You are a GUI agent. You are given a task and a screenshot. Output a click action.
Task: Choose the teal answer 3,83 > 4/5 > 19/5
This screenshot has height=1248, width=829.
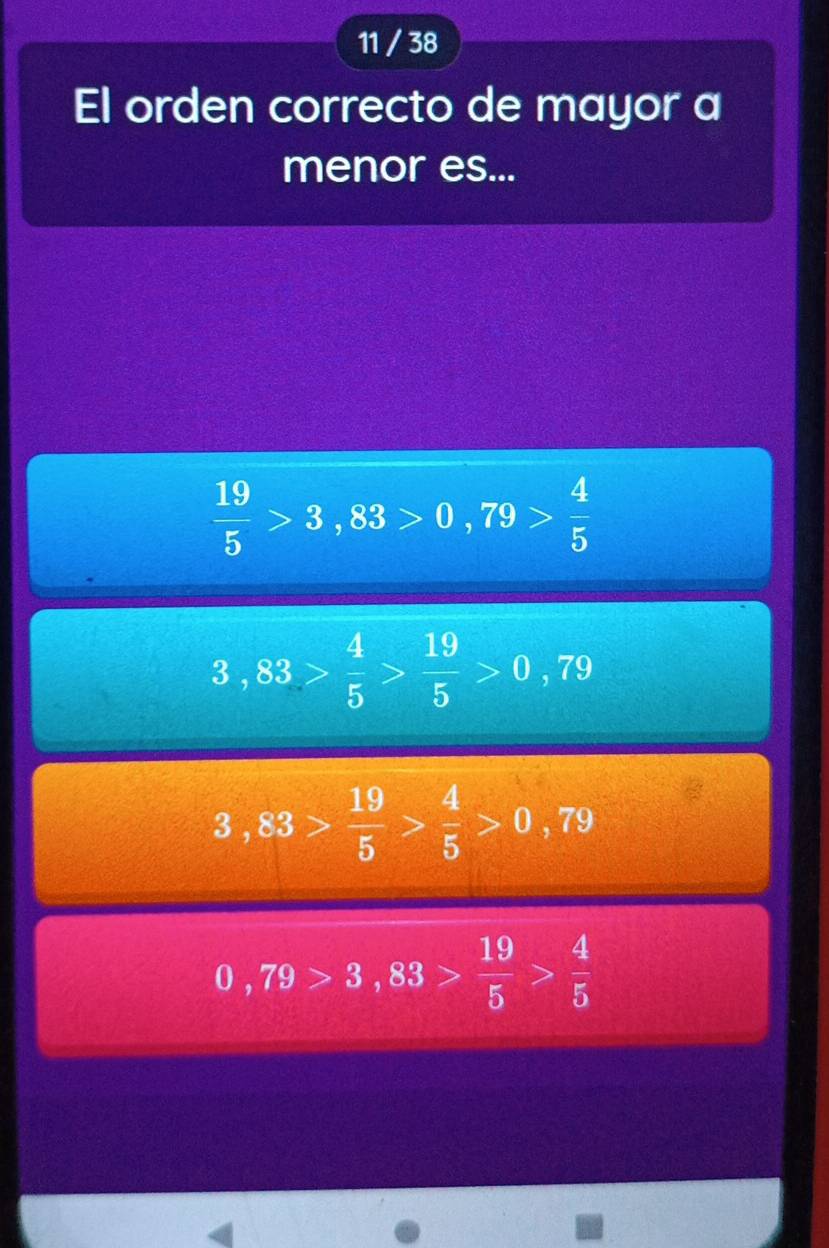click(x=400, y=672)
